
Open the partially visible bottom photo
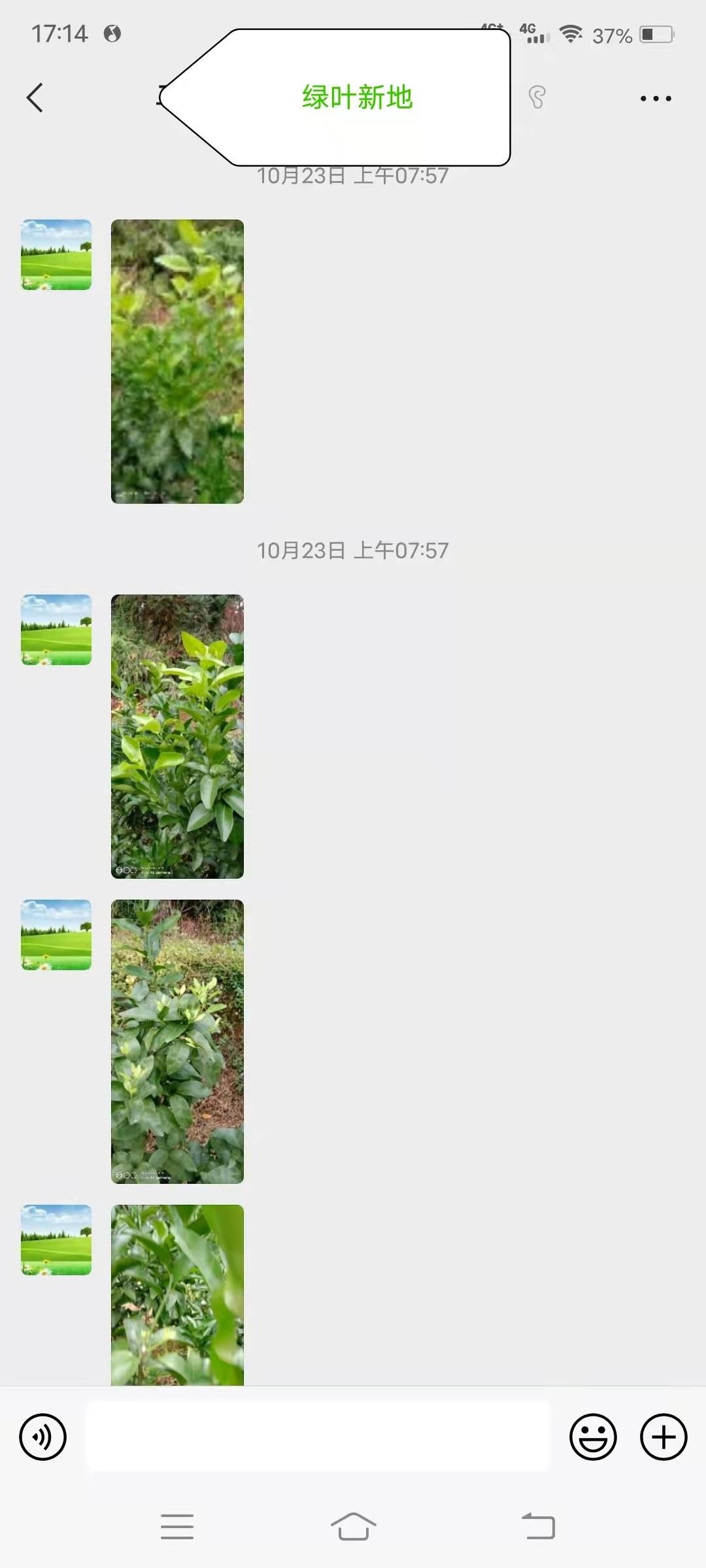[x=177, y=1295]
